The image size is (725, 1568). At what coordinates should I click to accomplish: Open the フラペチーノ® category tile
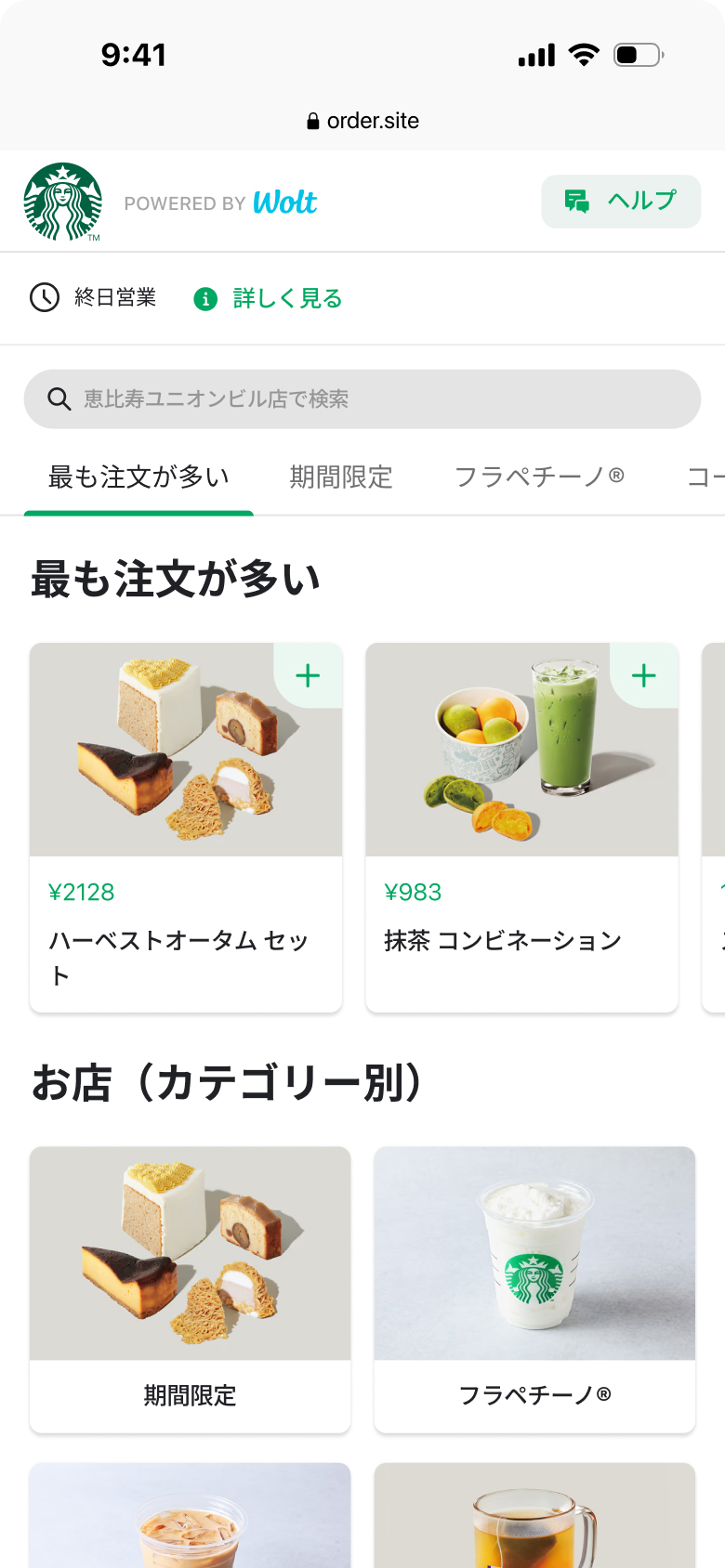pos(534,1289)
